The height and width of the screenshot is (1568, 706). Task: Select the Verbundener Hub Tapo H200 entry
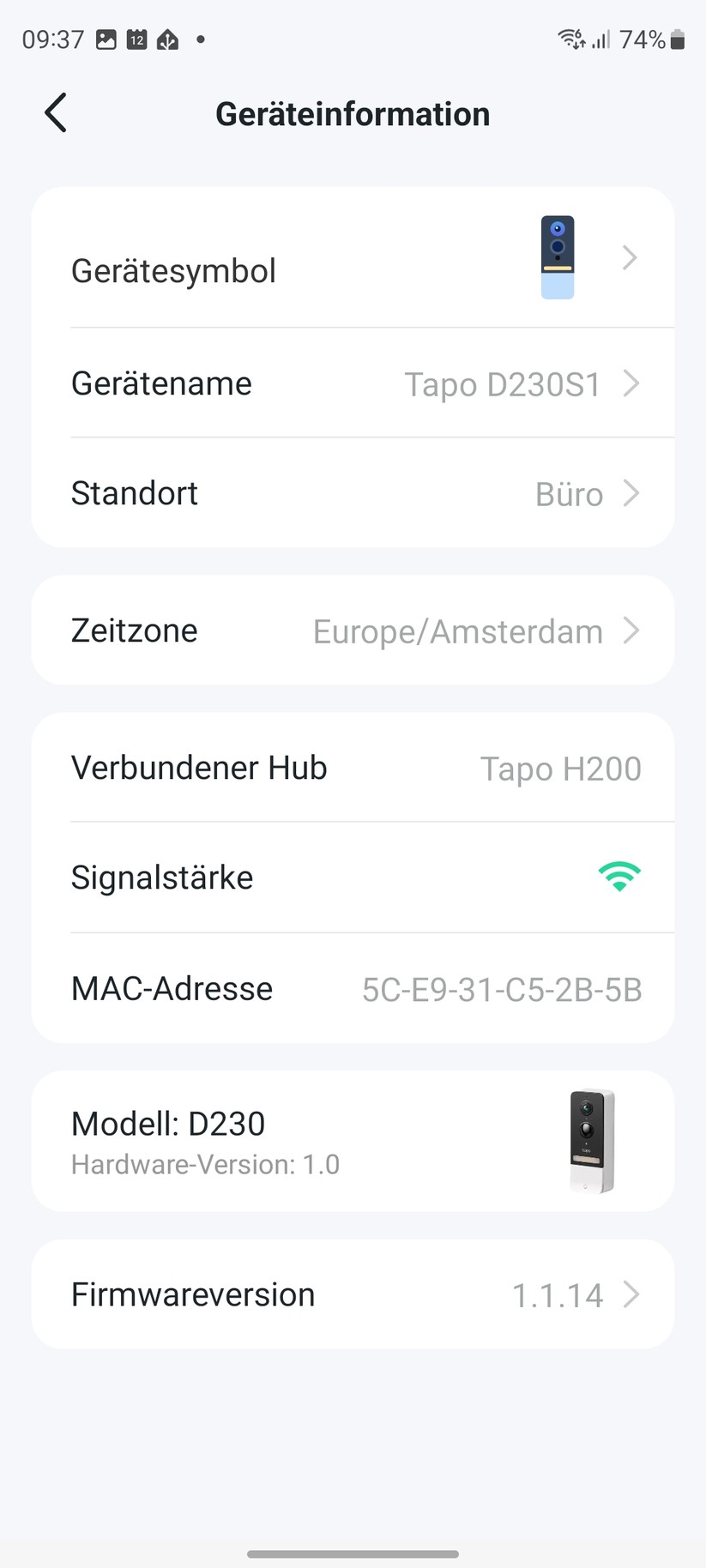[x=353, y=768]
